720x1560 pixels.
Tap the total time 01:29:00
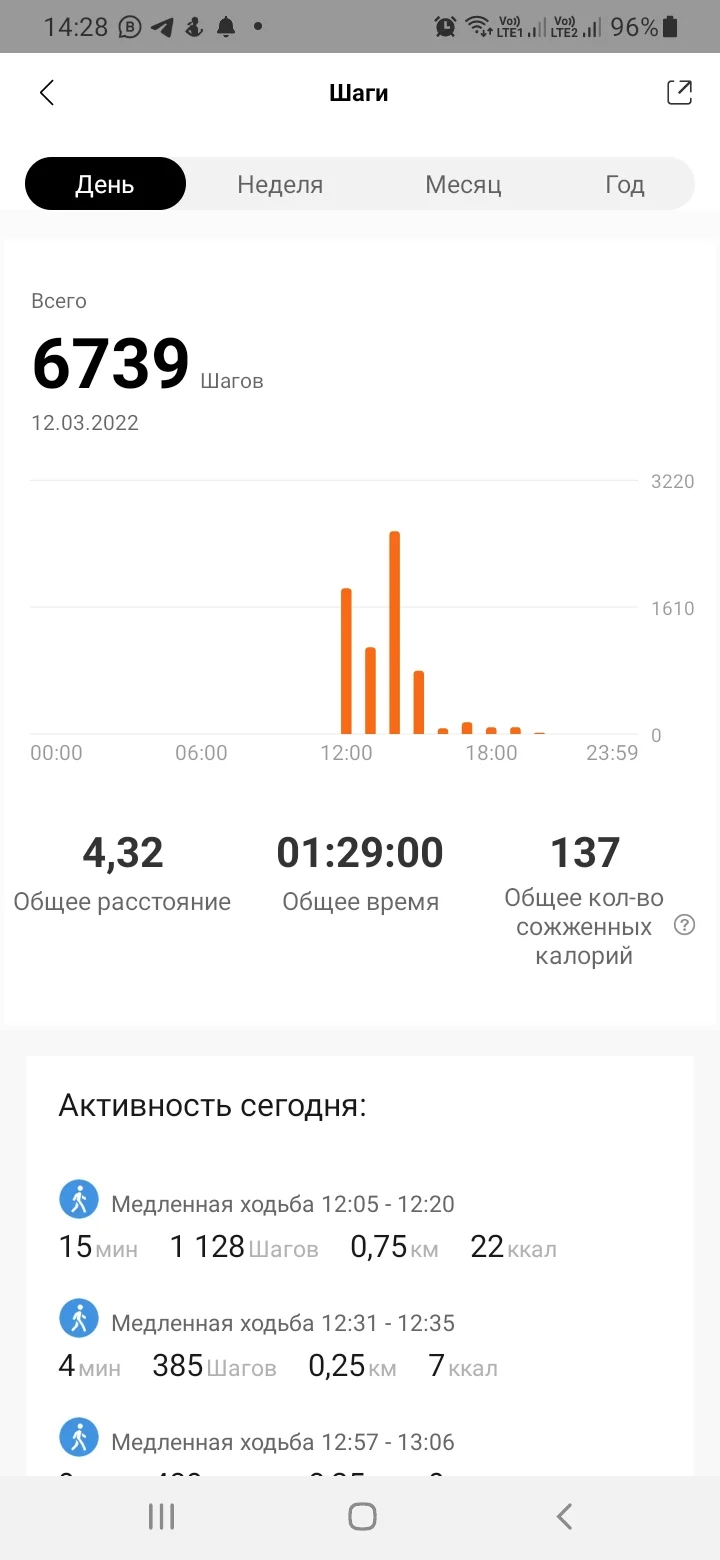[360, 852]
